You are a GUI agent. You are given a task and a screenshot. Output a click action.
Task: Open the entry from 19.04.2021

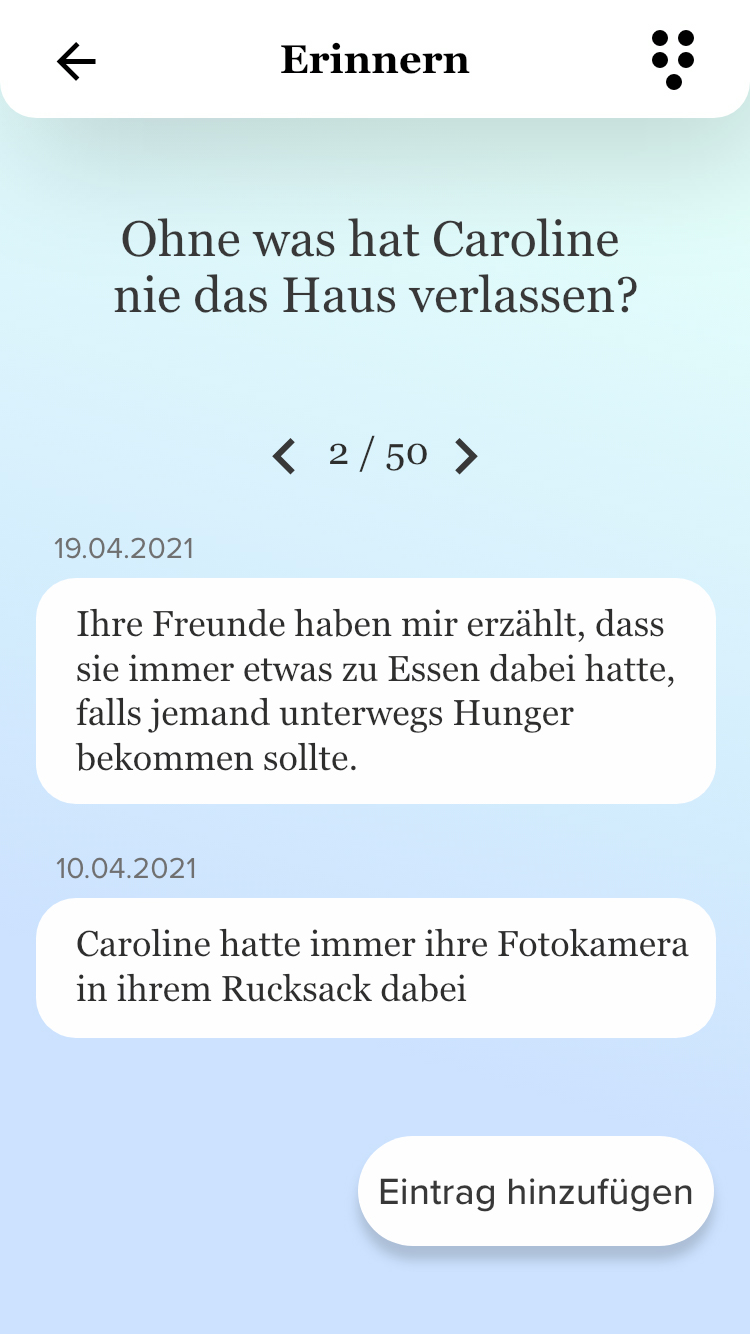375,691
